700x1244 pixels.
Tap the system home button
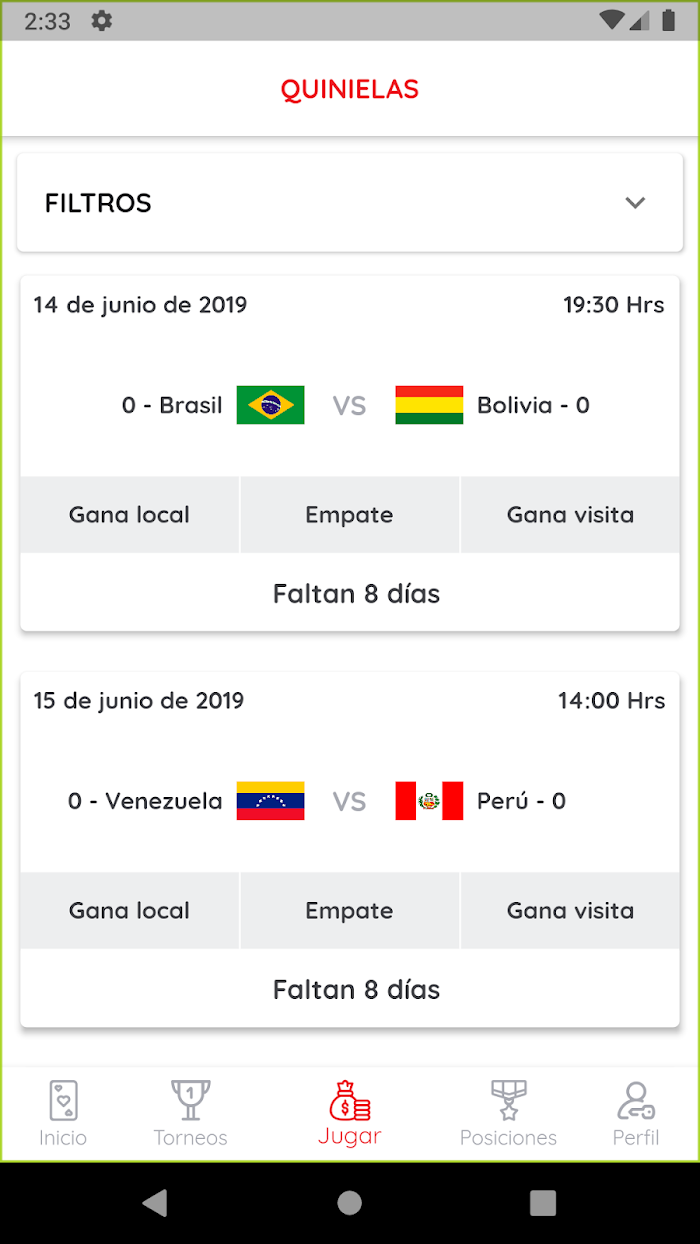(349, 1203)
